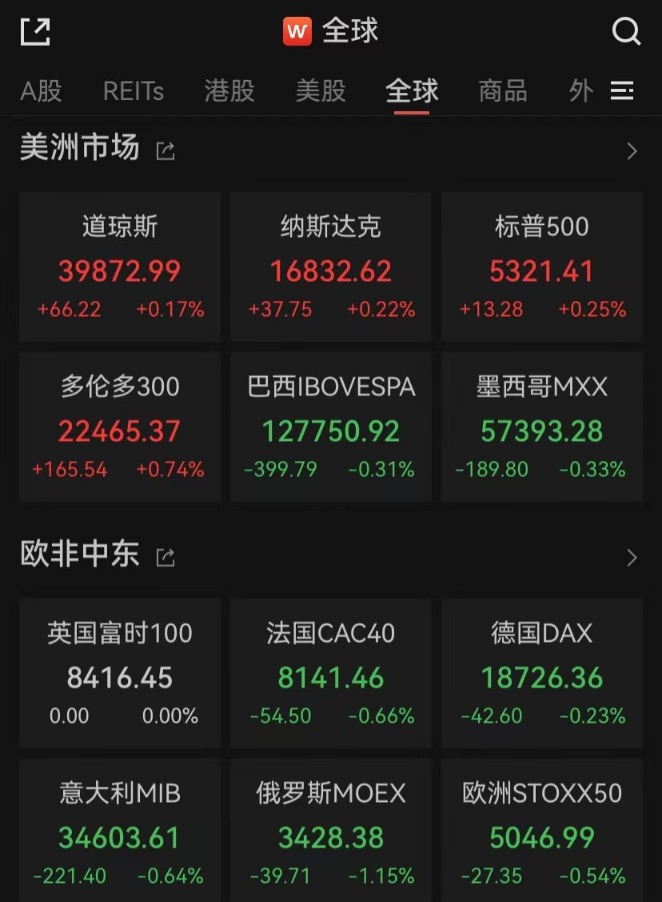View the 英国富时100 index card
The height and width of the screenshot is (902, 662).
[120, 673]
